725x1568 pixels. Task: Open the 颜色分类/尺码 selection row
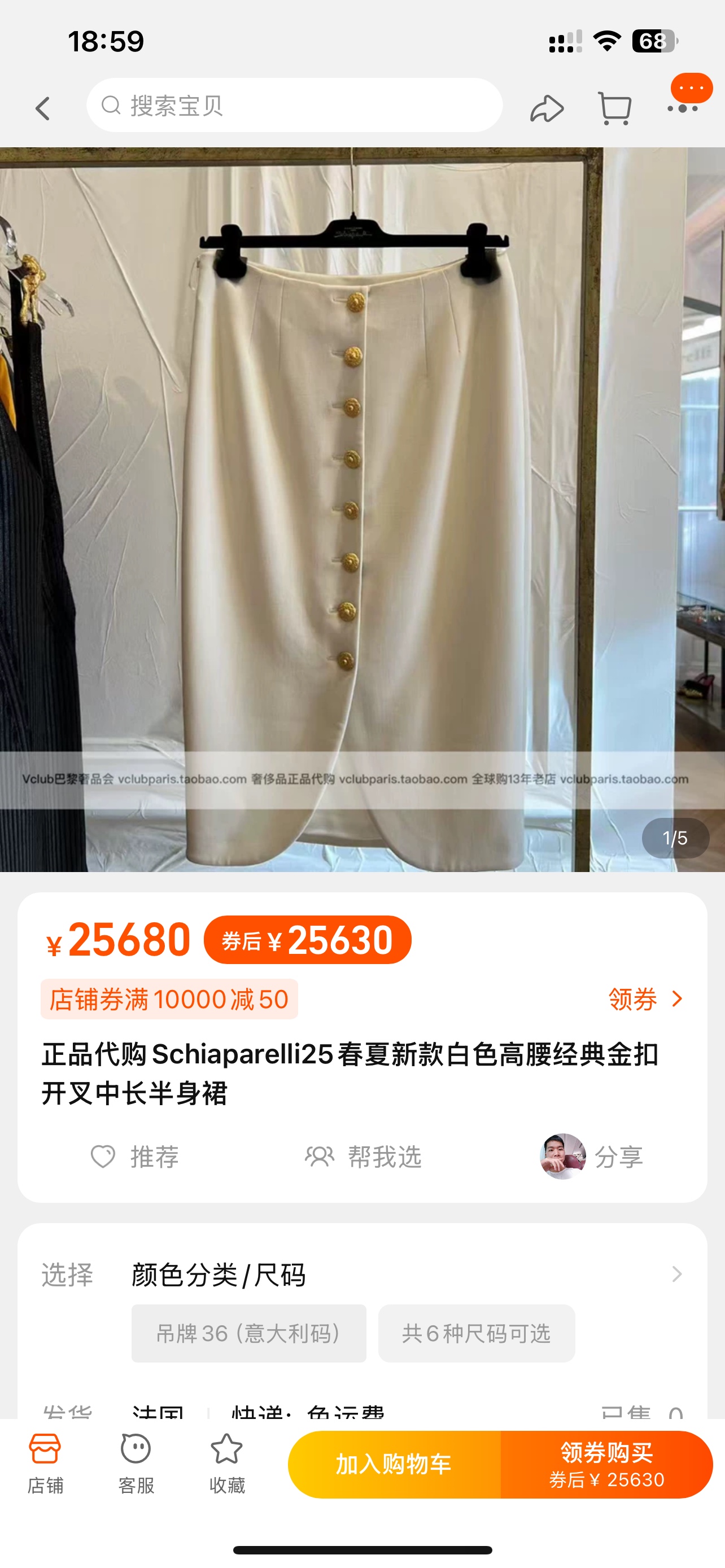pyautogui.click(x=362, y=1274)
